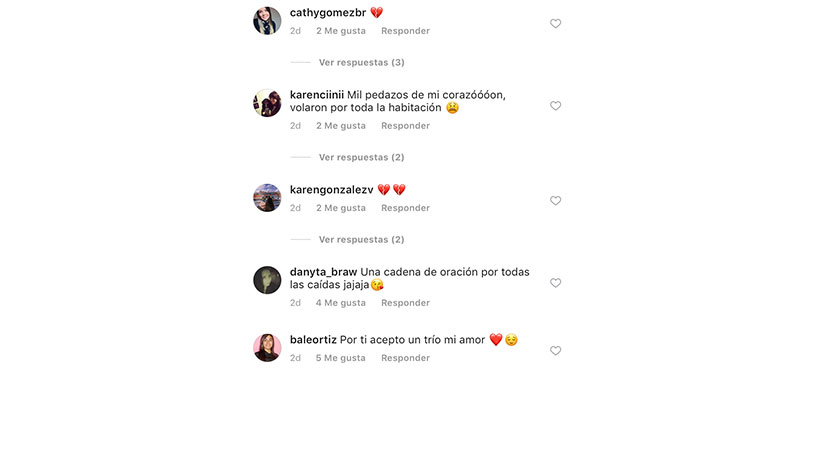Open danyta_braw's profile picture
The width and height of the screenshot is (830, 467).
coord(267,280)
